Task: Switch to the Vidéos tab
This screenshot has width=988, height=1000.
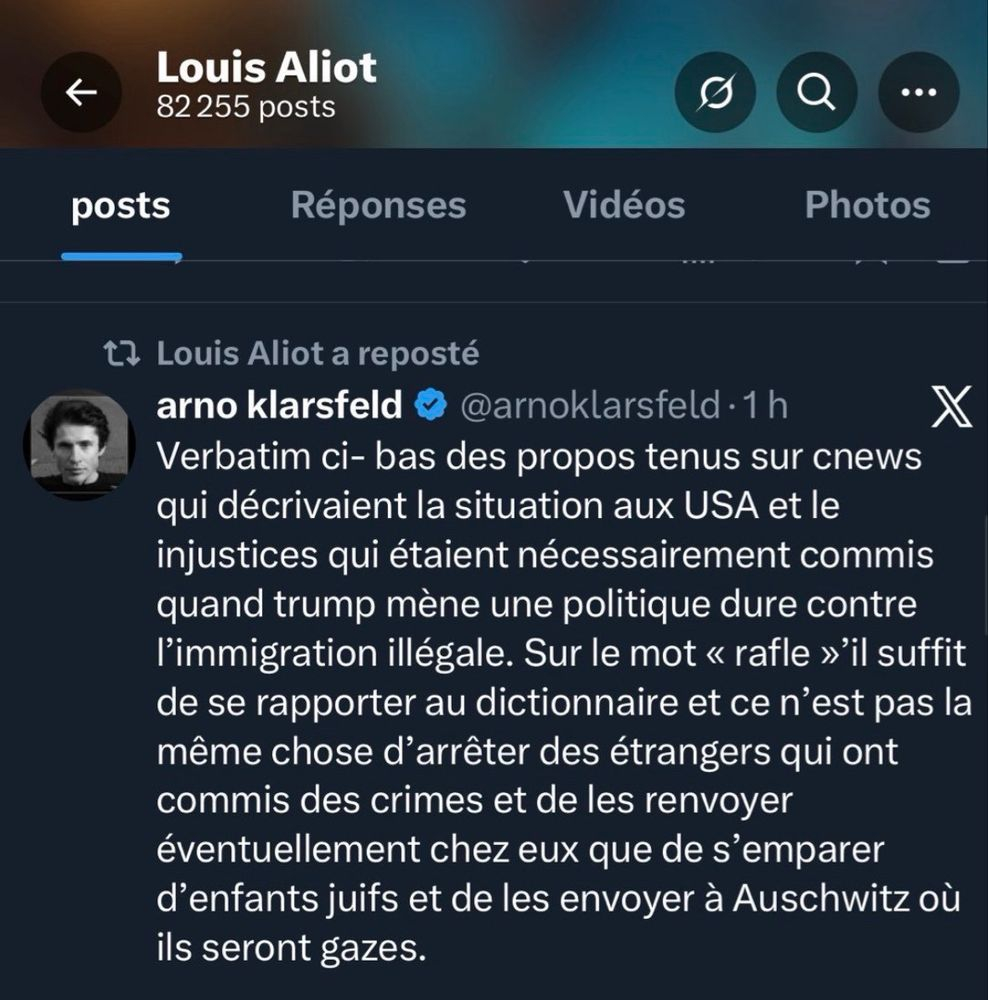Action: pos(624,206)
